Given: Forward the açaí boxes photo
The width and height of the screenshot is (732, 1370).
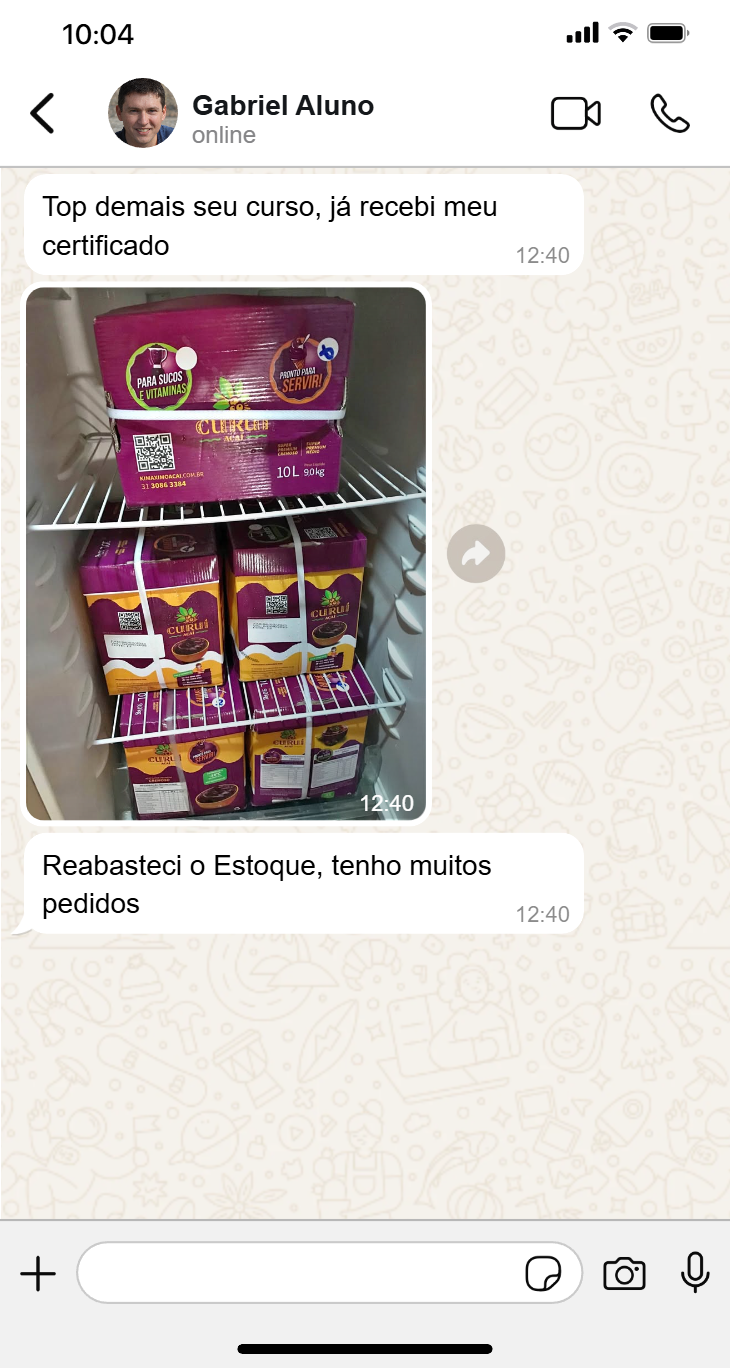Looking at the screenshot, I should (x=476, y=553).
